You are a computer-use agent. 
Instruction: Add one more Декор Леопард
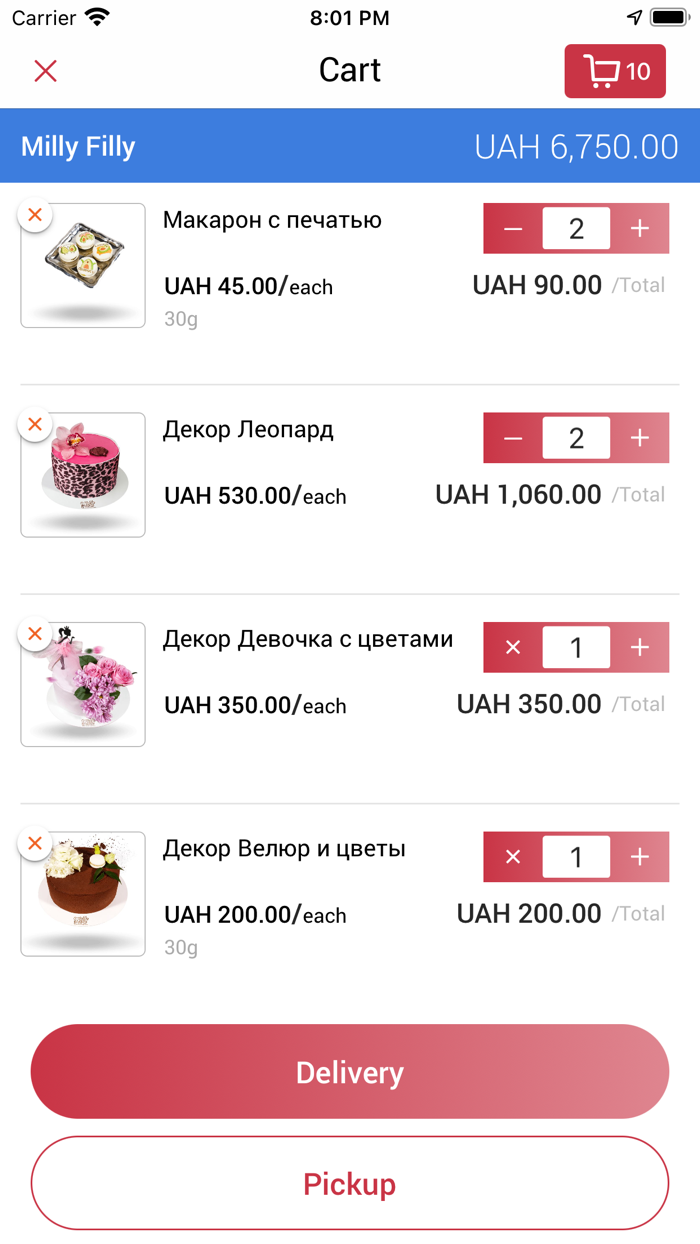tap(640, 439)
